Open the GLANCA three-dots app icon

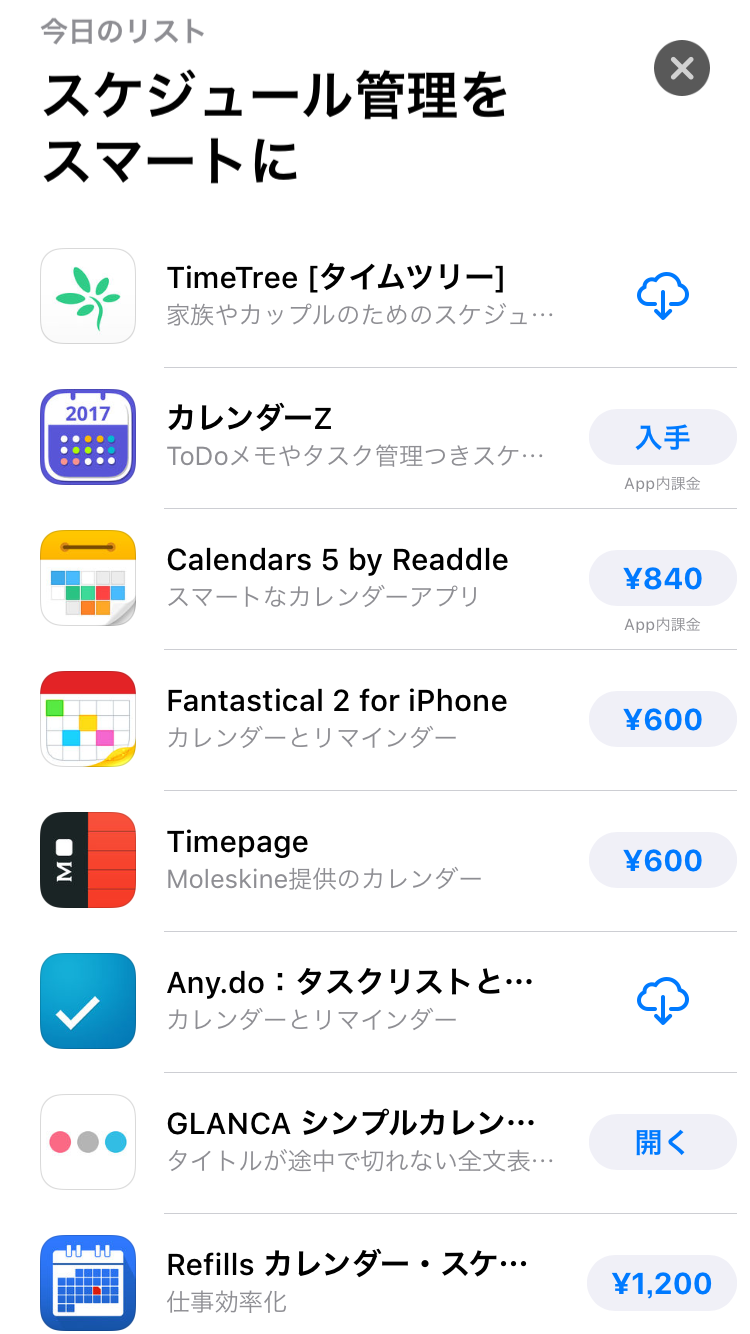(x=88, y=1142)
